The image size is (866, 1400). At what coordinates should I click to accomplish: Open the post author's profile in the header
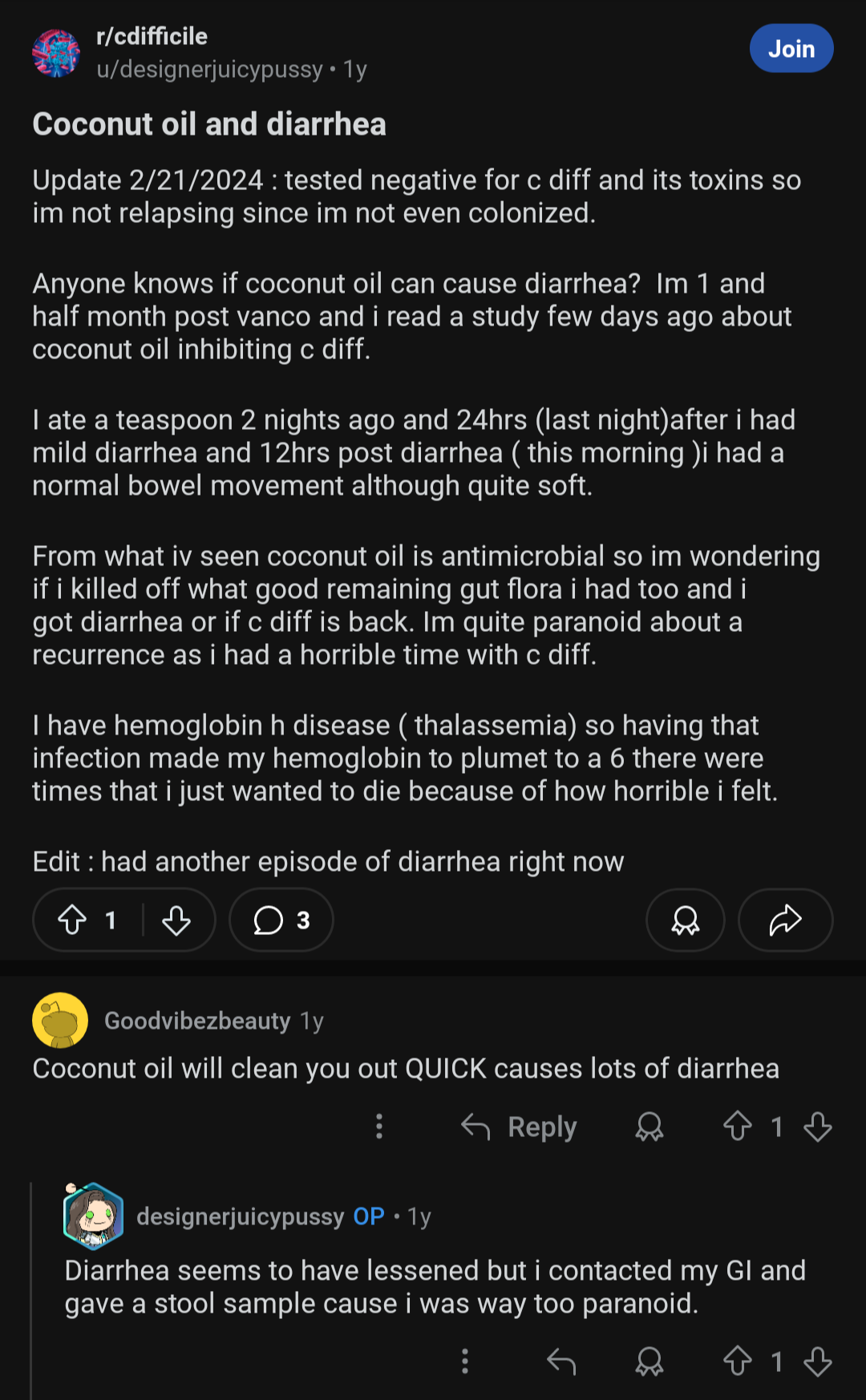(209, 70)
